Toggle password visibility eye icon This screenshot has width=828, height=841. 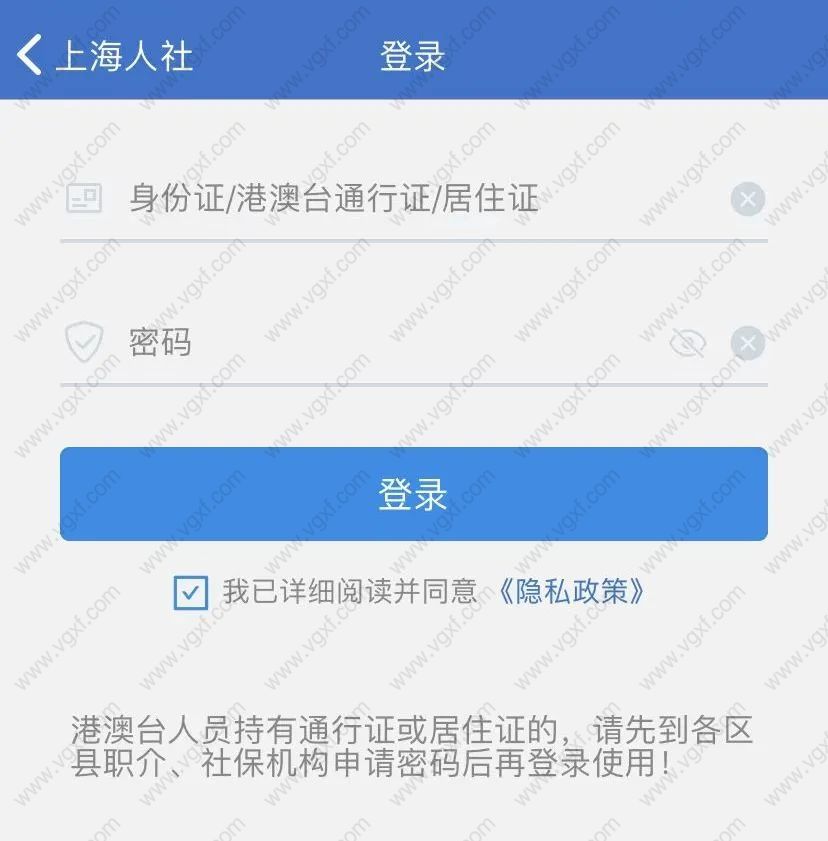click(687, 344)
